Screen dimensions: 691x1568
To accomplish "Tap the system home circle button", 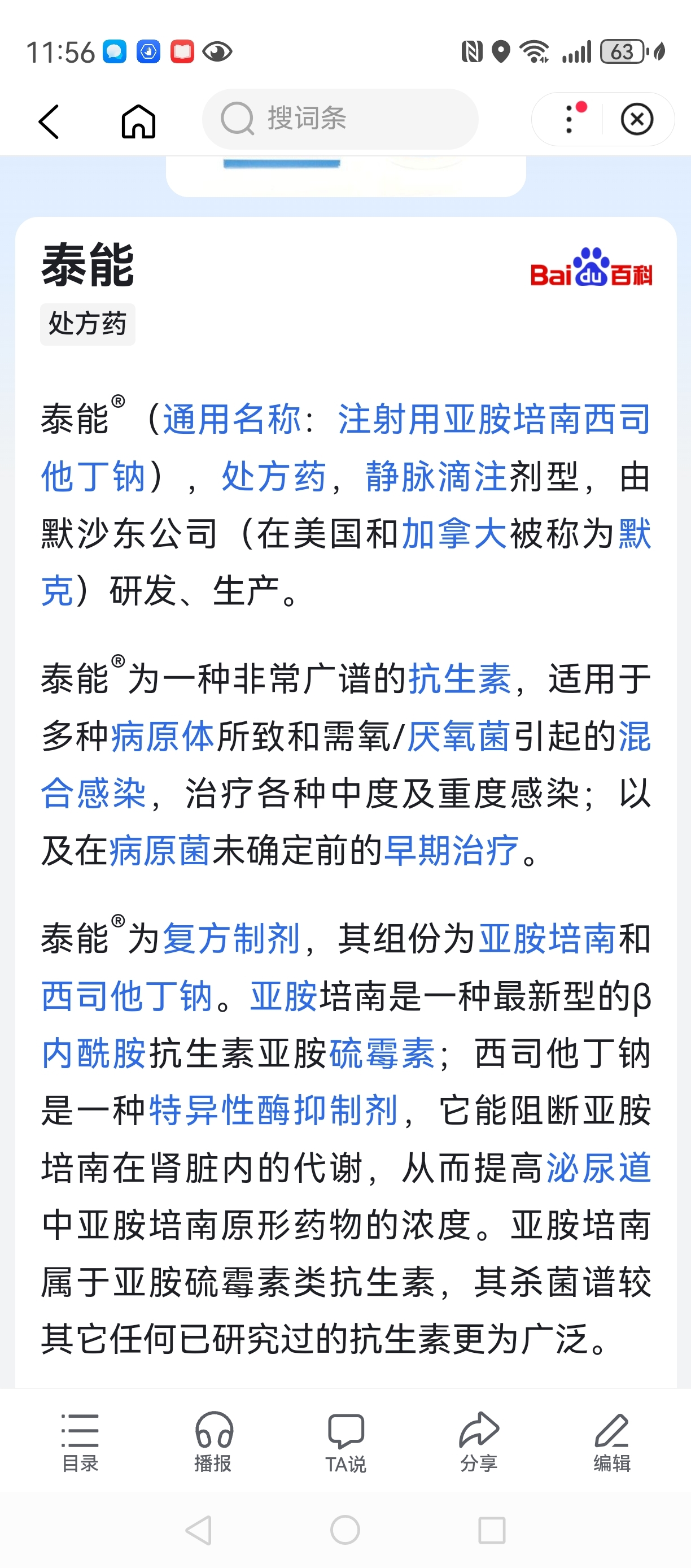I will (x=345, y=1530).
